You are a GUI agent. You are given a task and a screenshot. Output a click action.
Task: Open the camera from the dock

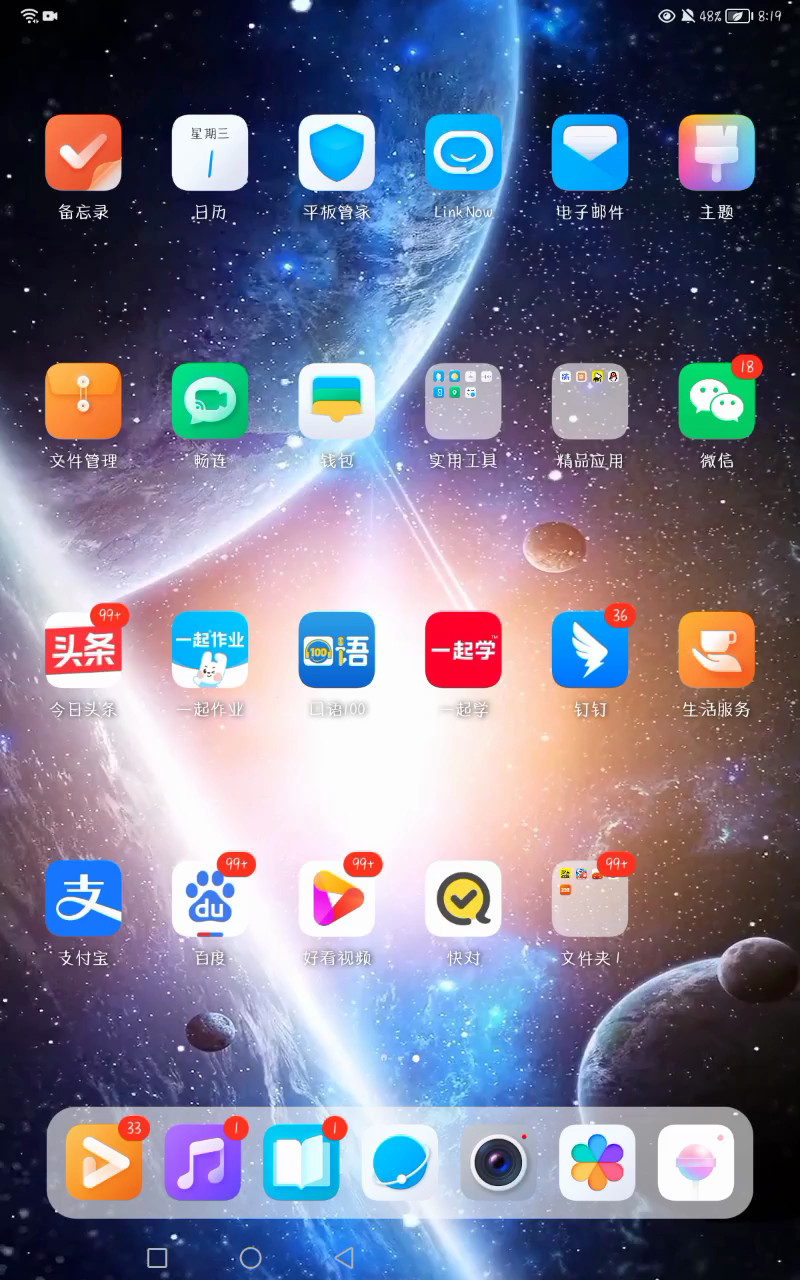[x=499, y=1163]
